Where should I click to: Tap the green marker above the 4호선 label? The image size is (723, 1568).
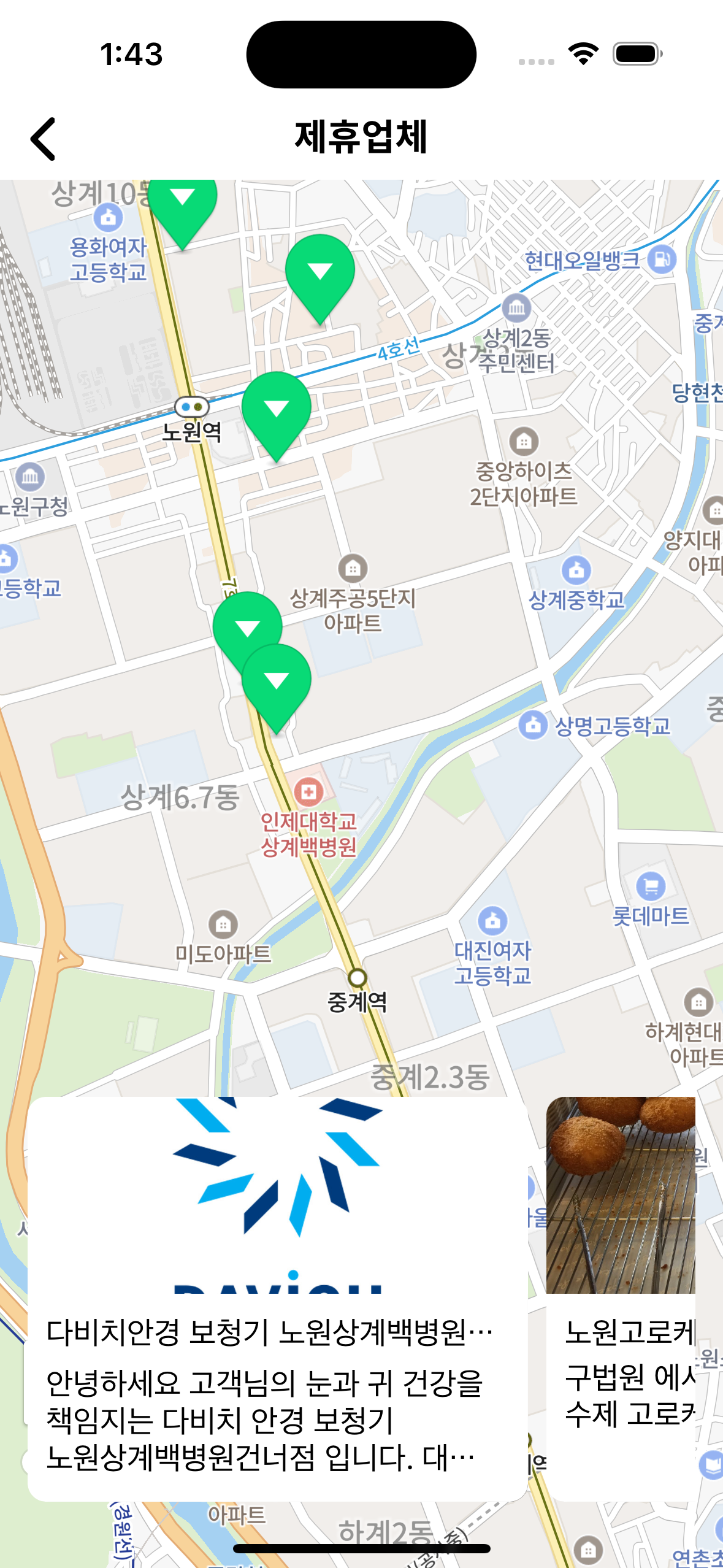[x=319, y=272]
